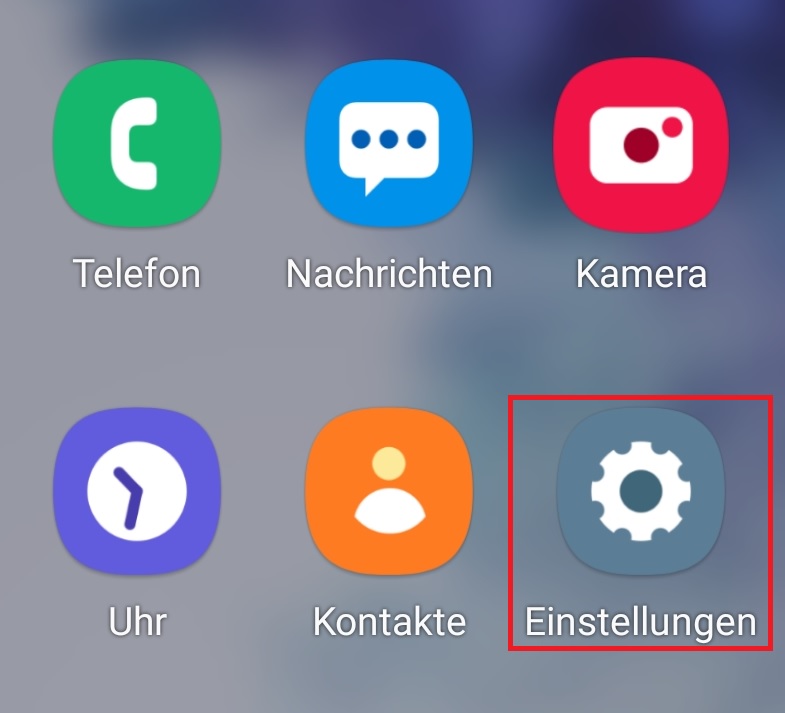
Task: Open the Kamera app
Action: point(641,147)
